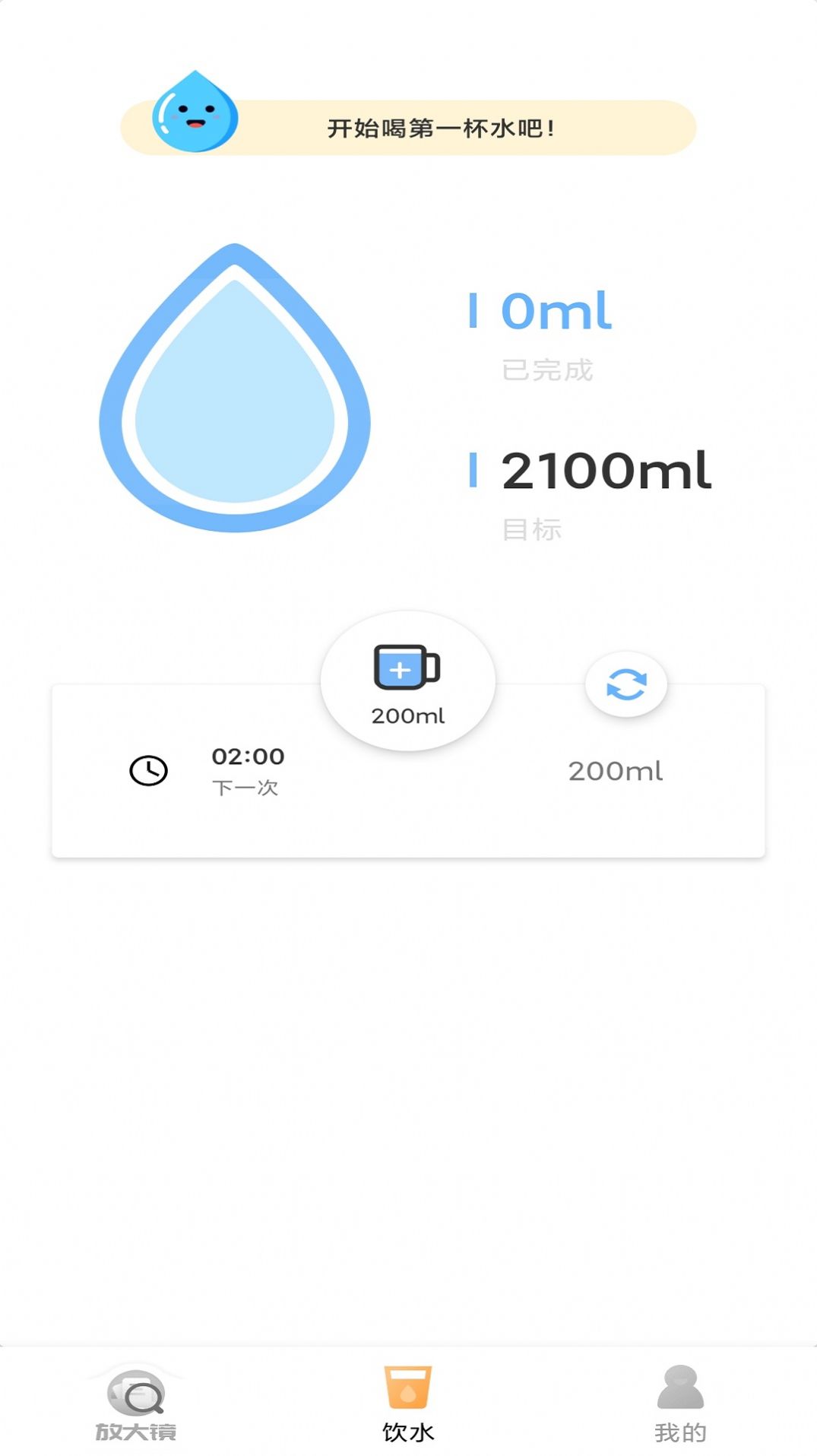Click the 目标 label under 2100ml
Viewport: 817px width, 1456px height.
click(533, 531)
